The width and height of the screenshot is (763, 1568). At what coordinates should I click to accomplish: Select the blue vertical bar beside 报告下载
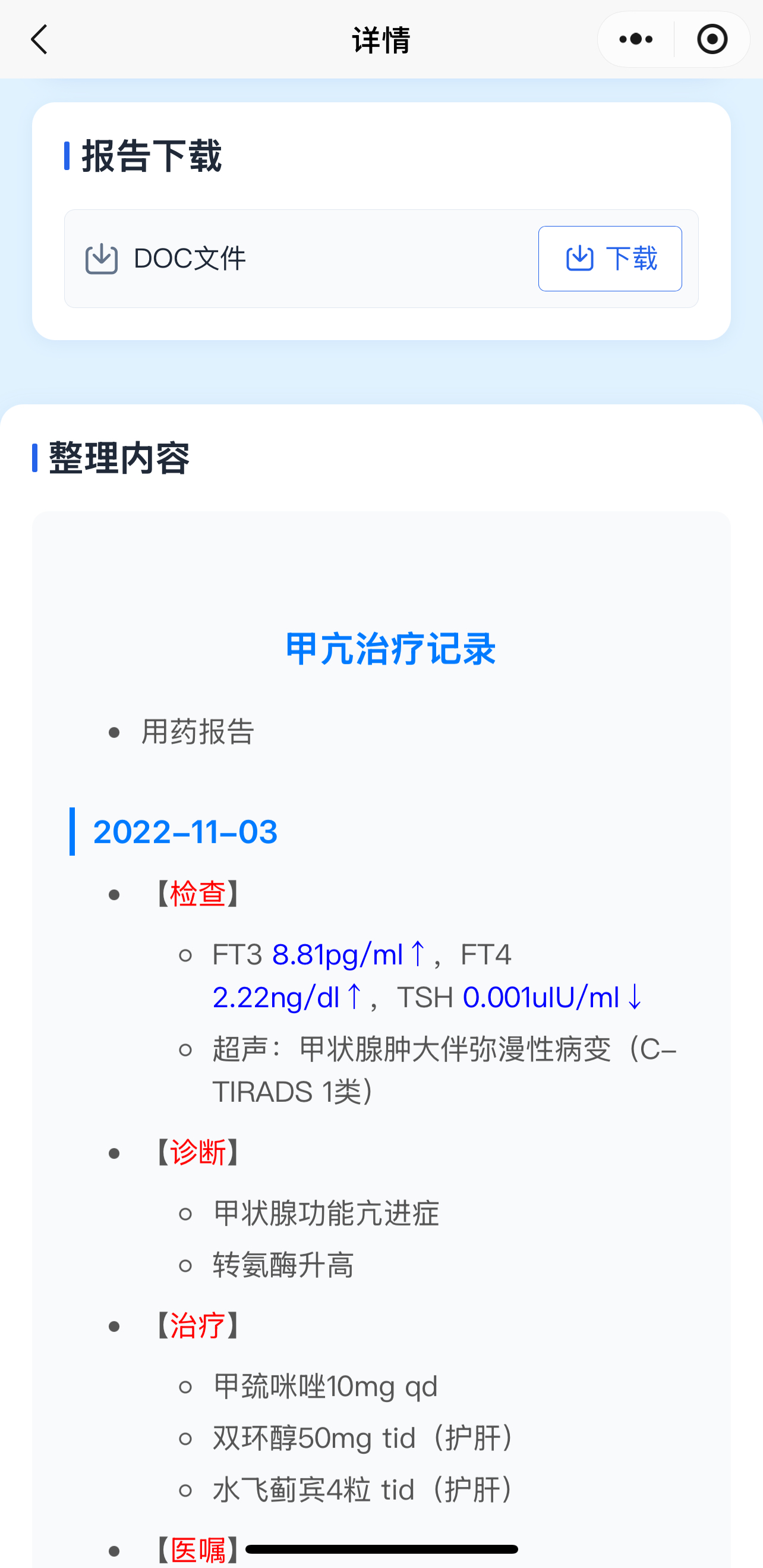68,155
